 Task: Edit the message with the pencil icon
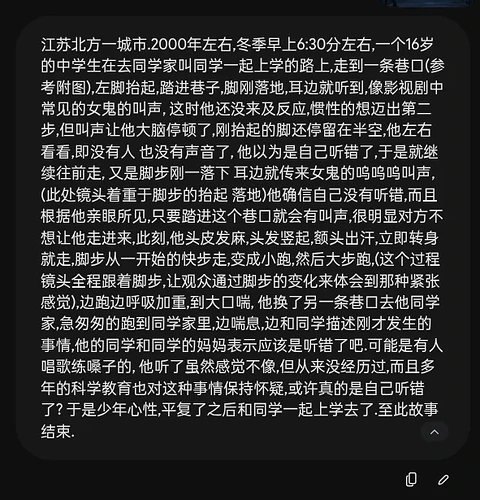click(x=443, y=480)
